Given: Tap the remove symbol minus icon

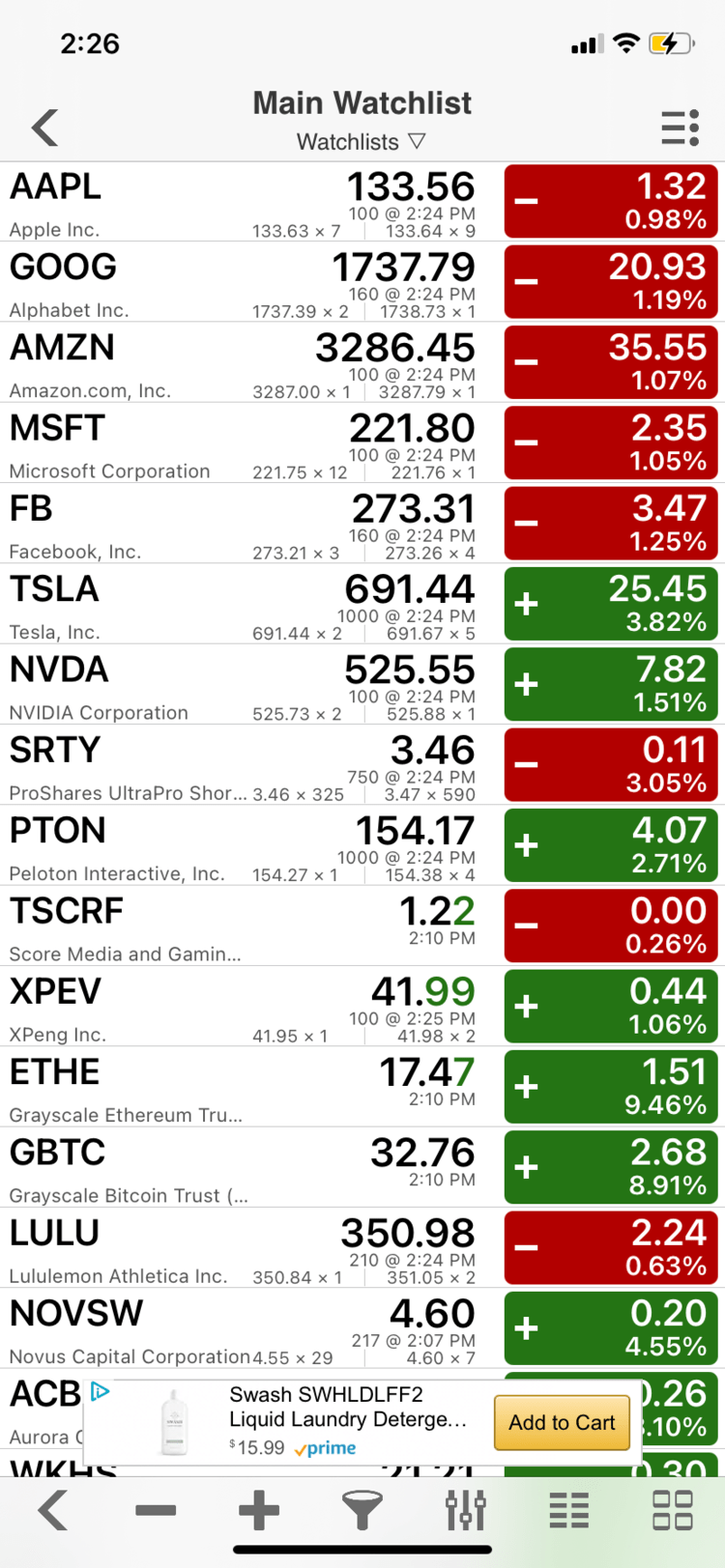Looking at the screenshot, I should 156,1510.
